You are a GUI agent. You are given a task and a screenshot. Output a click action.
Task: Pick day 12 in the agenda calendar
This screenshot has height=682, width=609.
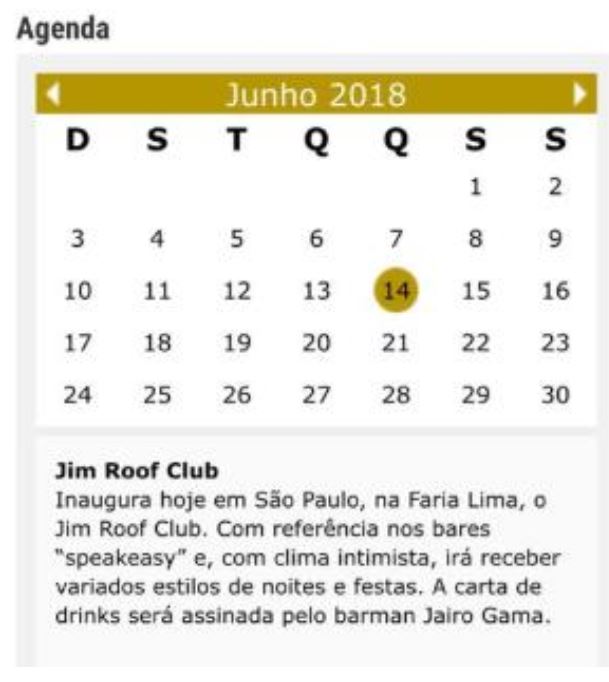tap(236, 291)
